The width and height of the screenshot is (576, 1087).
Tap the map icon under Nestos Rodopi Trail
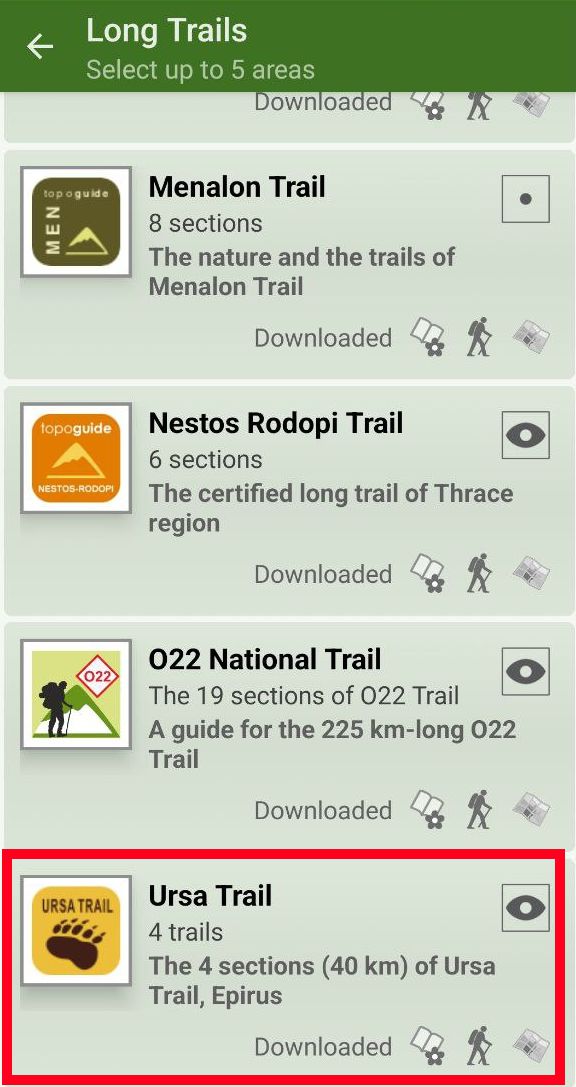point(531,573)
